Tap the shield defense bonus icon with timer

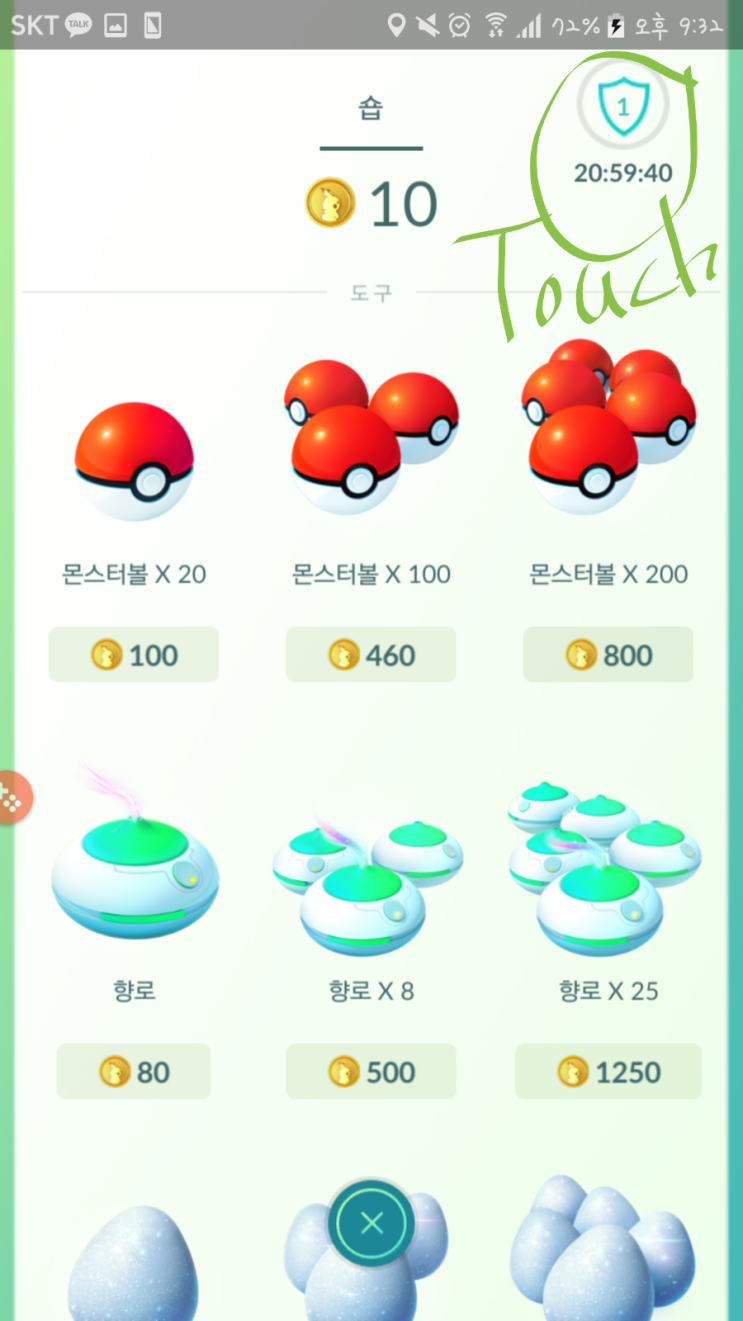pyautogui.click(x=623, y=102)
